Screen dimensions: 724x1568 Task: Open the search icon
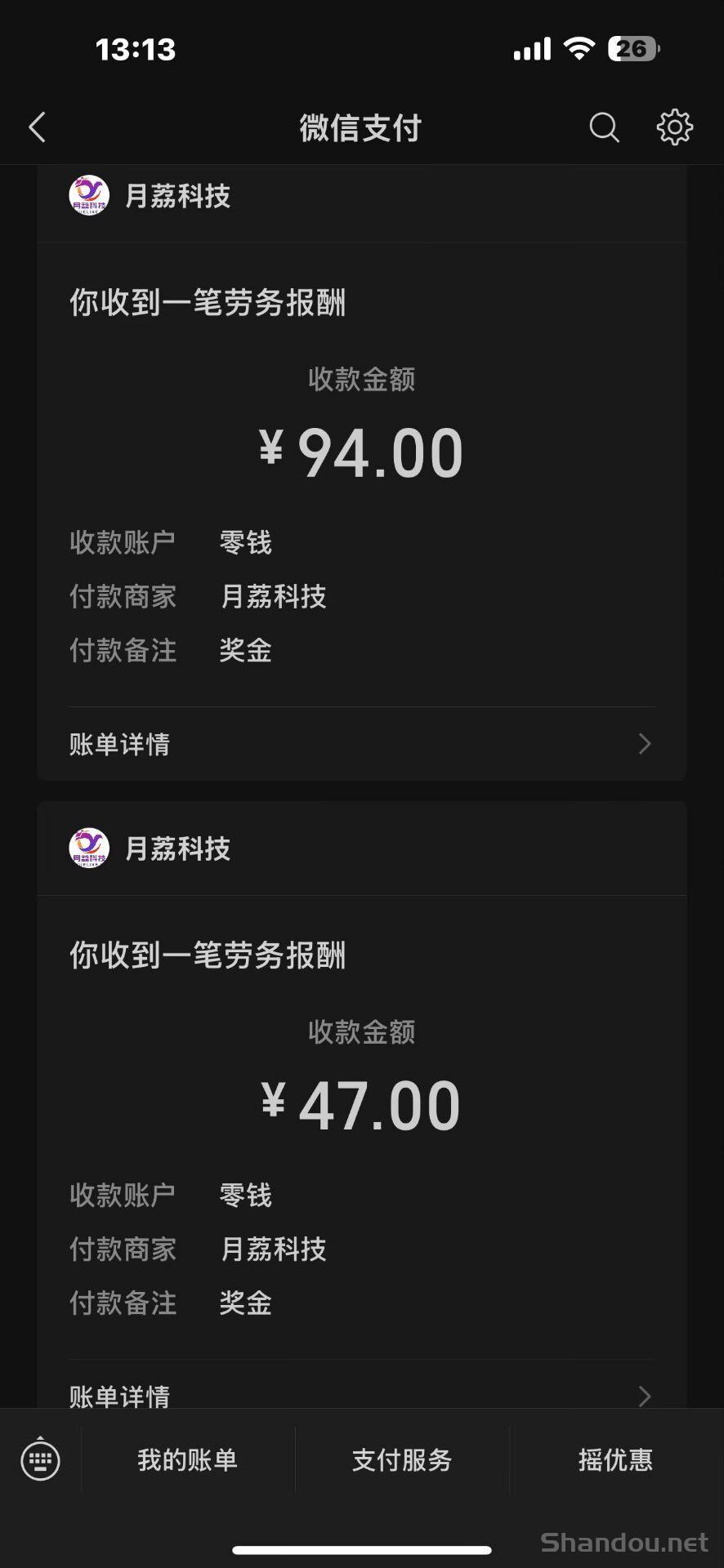pyautogui.click(x=604, y=127)
